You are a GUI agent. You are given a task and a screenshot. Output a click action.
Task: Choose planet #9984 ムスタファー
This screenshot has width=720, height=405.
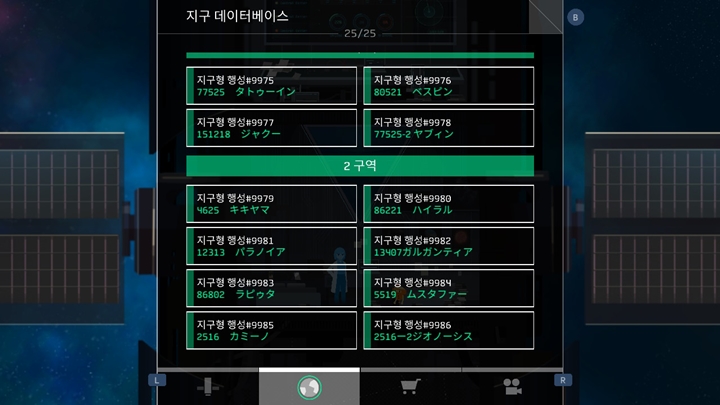(448, 288)
